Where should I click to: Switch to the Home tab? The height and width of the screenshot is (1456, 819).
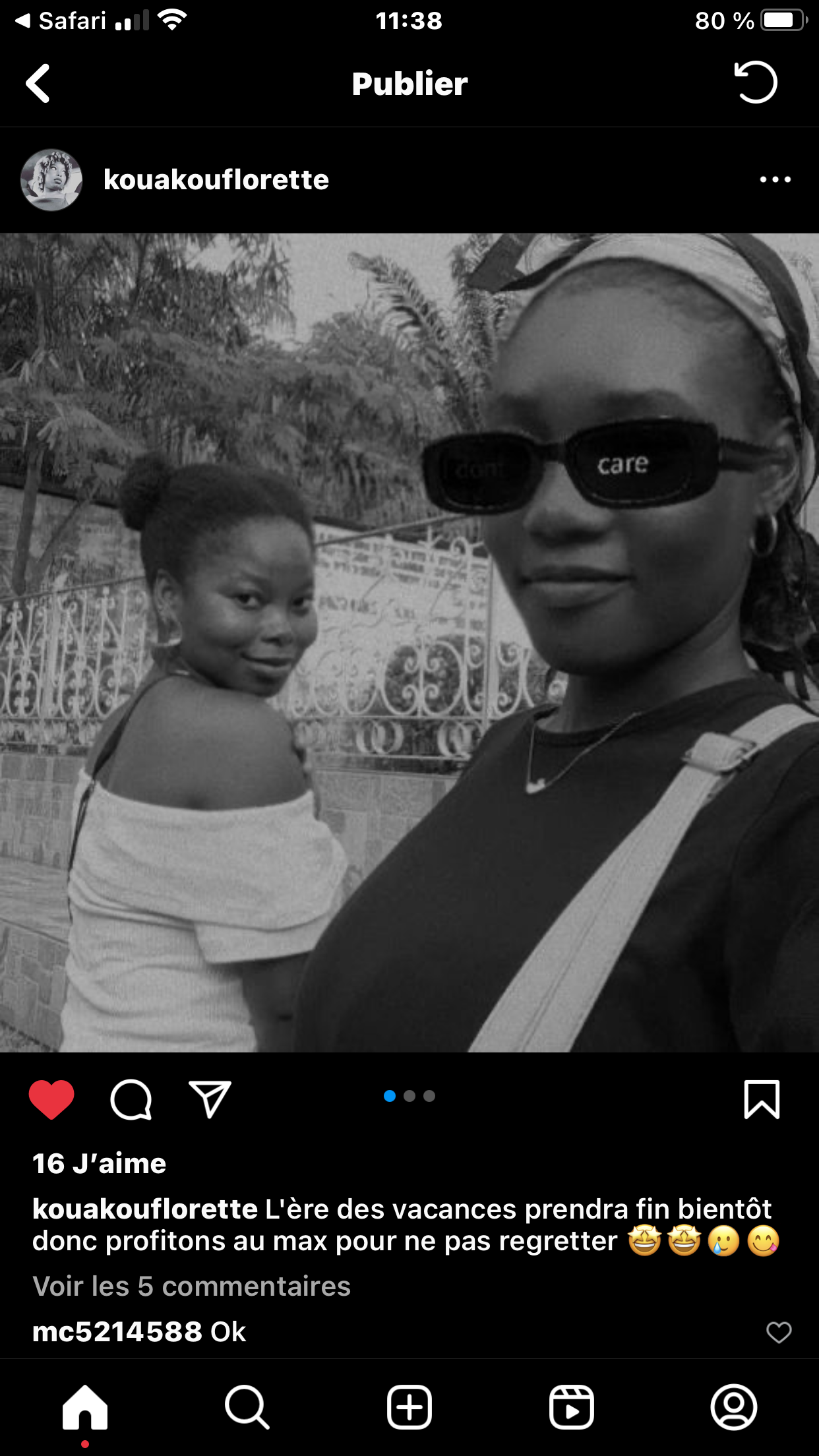click(x=85, y=1408)
